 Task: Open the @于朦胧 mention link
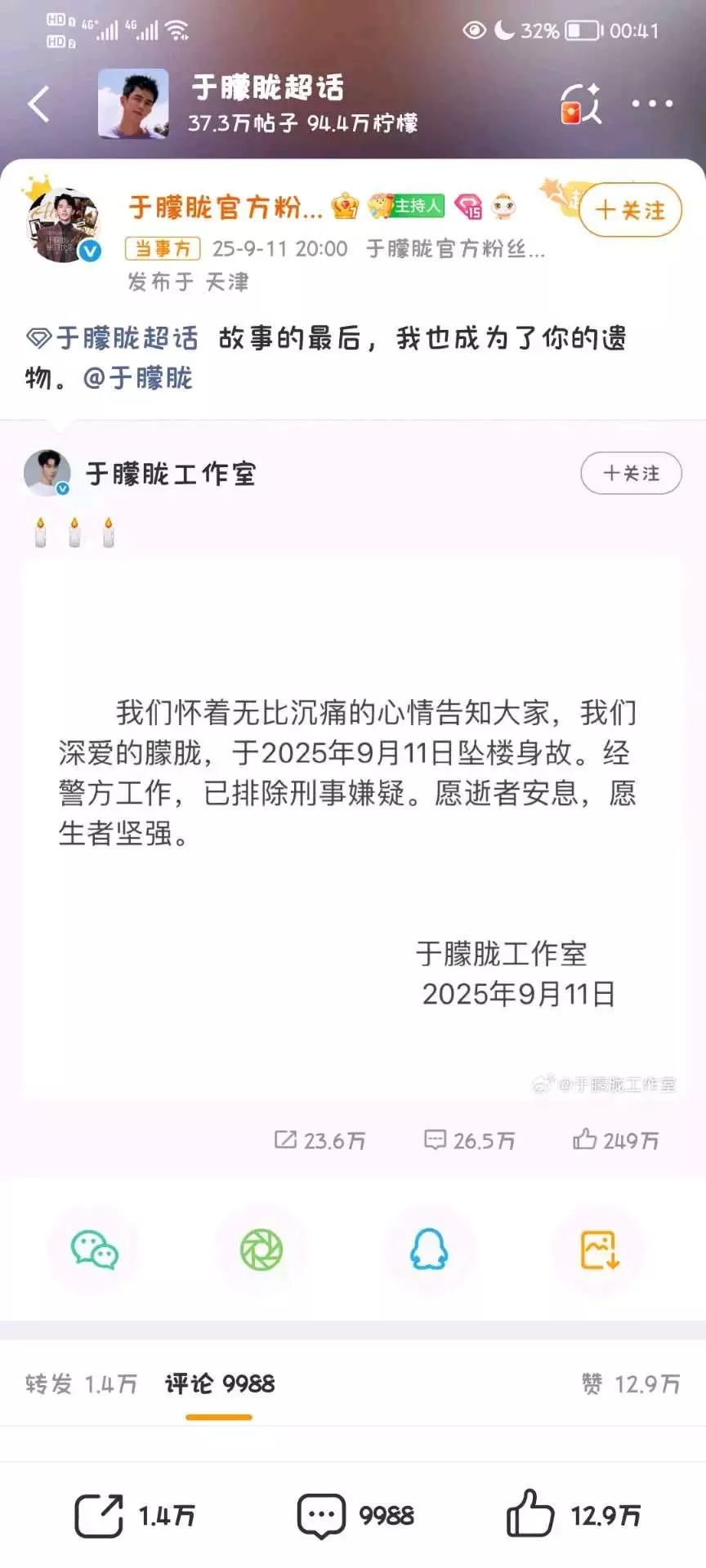pyautogui.click(x=137, y=378)
